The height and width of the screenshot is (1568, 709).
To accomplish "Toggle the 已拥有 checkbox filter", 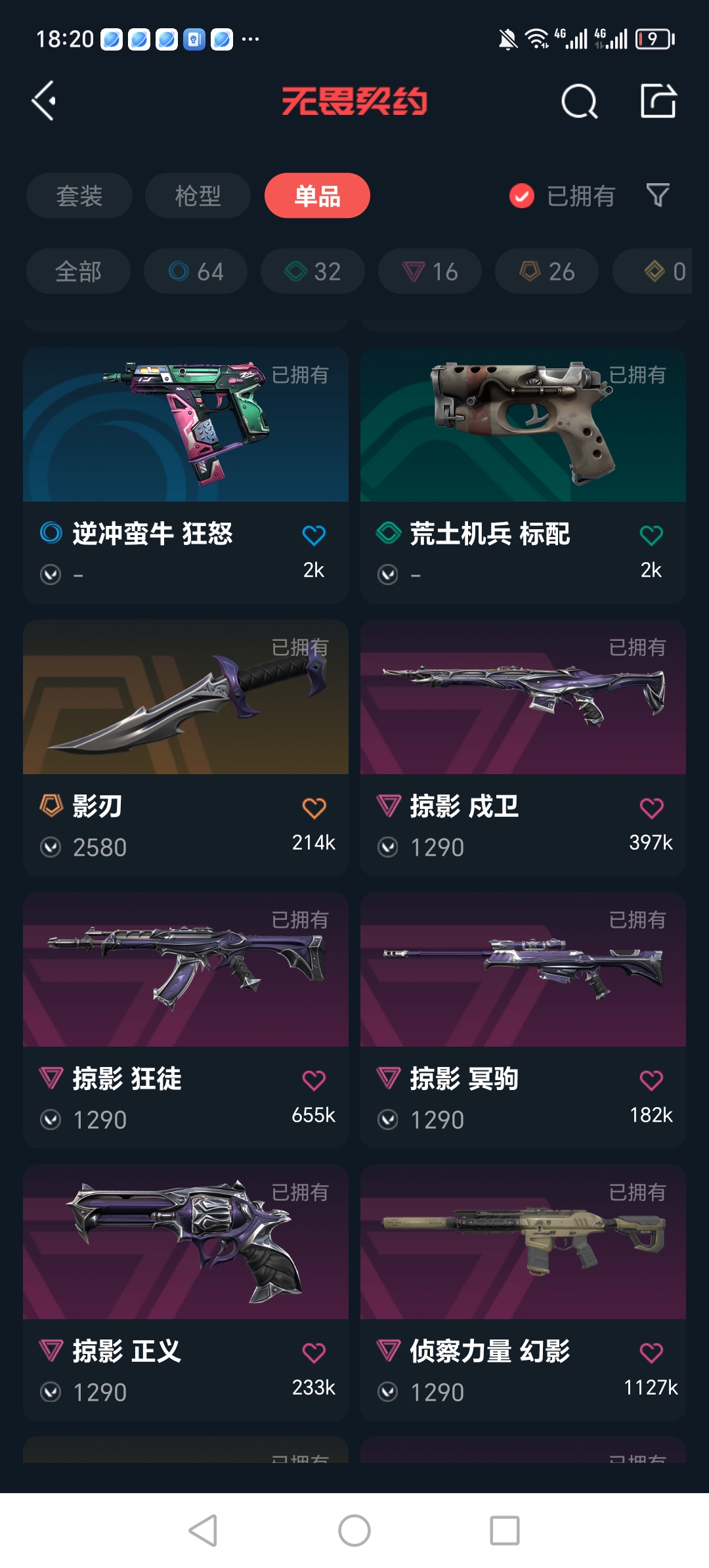I will (x=522, y=196).
